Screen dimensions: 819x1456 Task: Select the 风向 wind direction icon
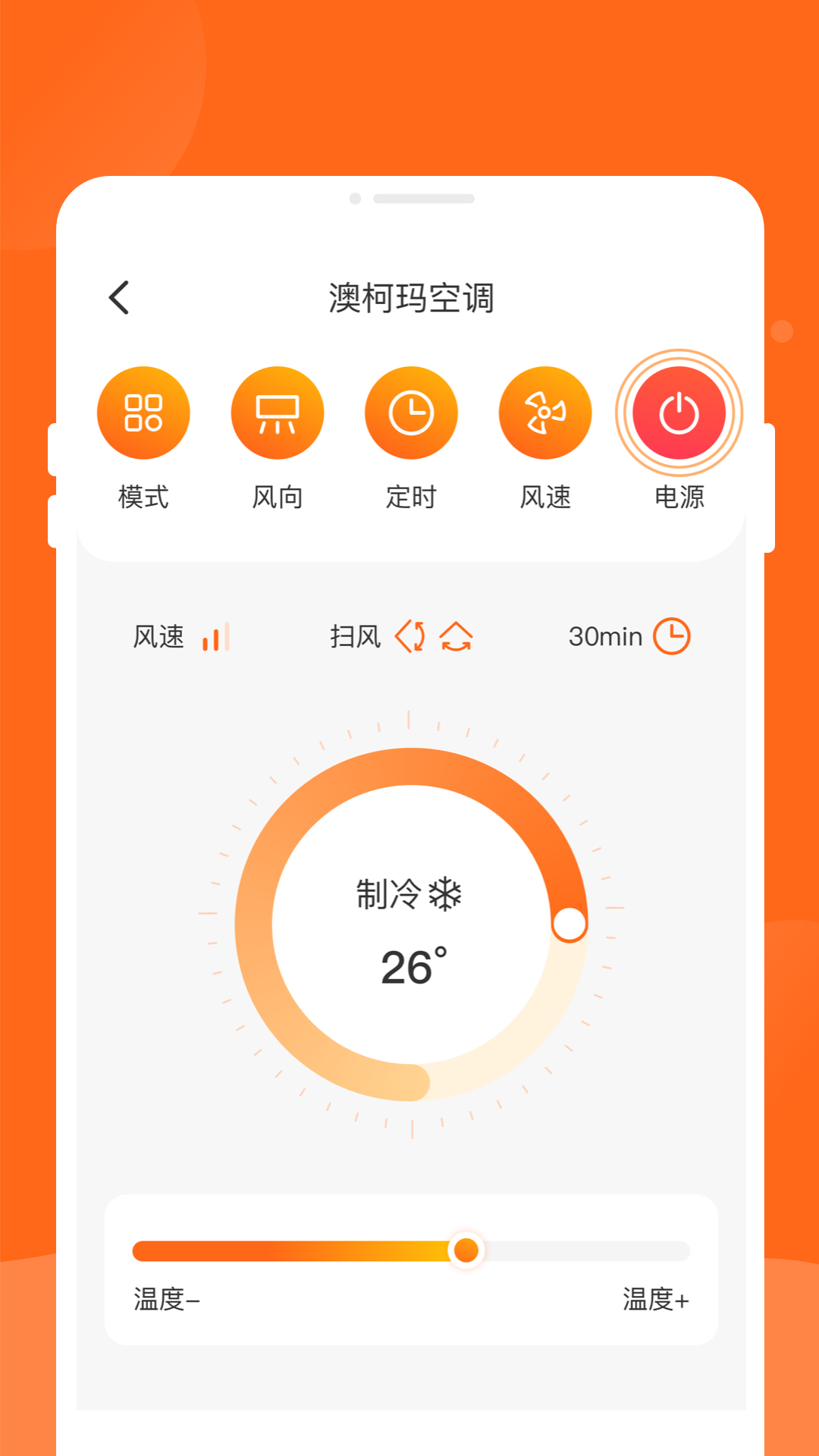[x=278, y=412]
